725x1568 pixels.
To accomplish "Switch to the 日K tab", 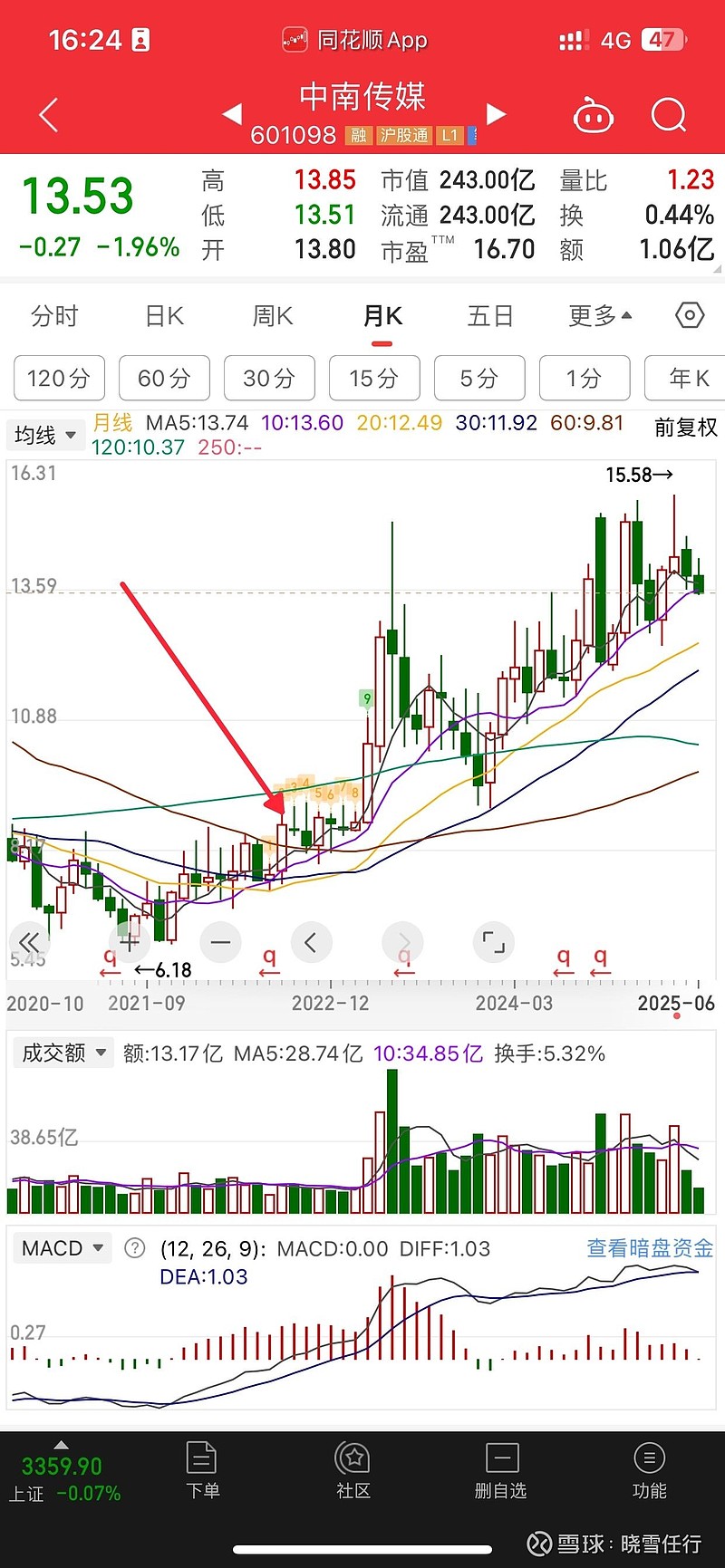I will pyautogui.click(x=164, y=316).
